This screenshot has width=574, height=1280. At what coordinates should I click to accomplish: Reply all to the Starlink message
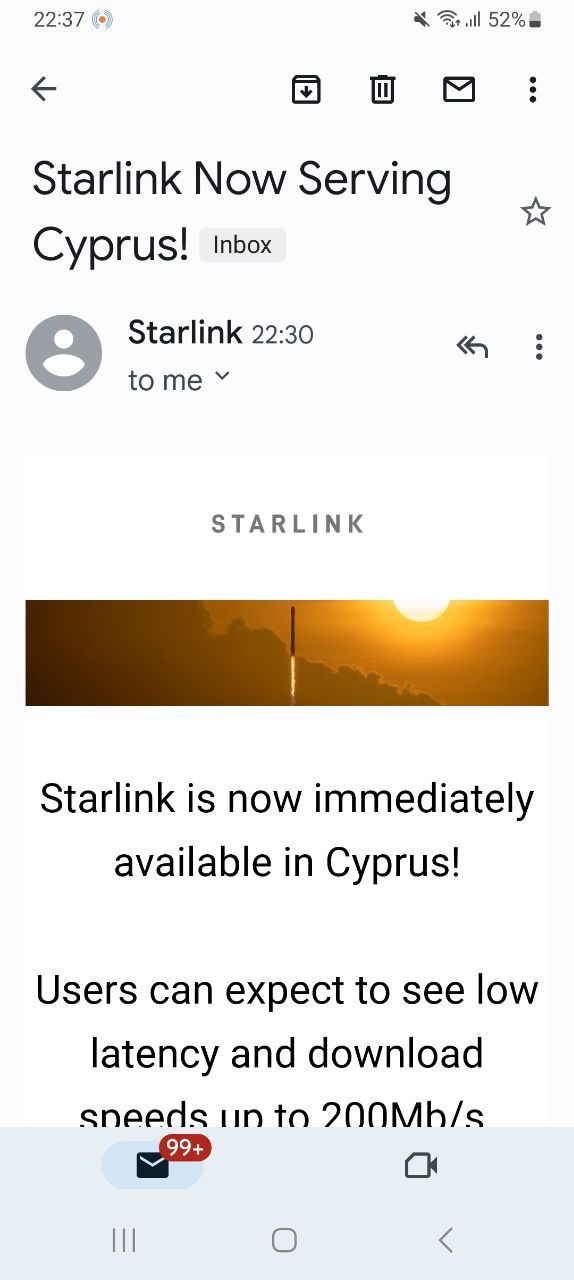click(472, 347)
